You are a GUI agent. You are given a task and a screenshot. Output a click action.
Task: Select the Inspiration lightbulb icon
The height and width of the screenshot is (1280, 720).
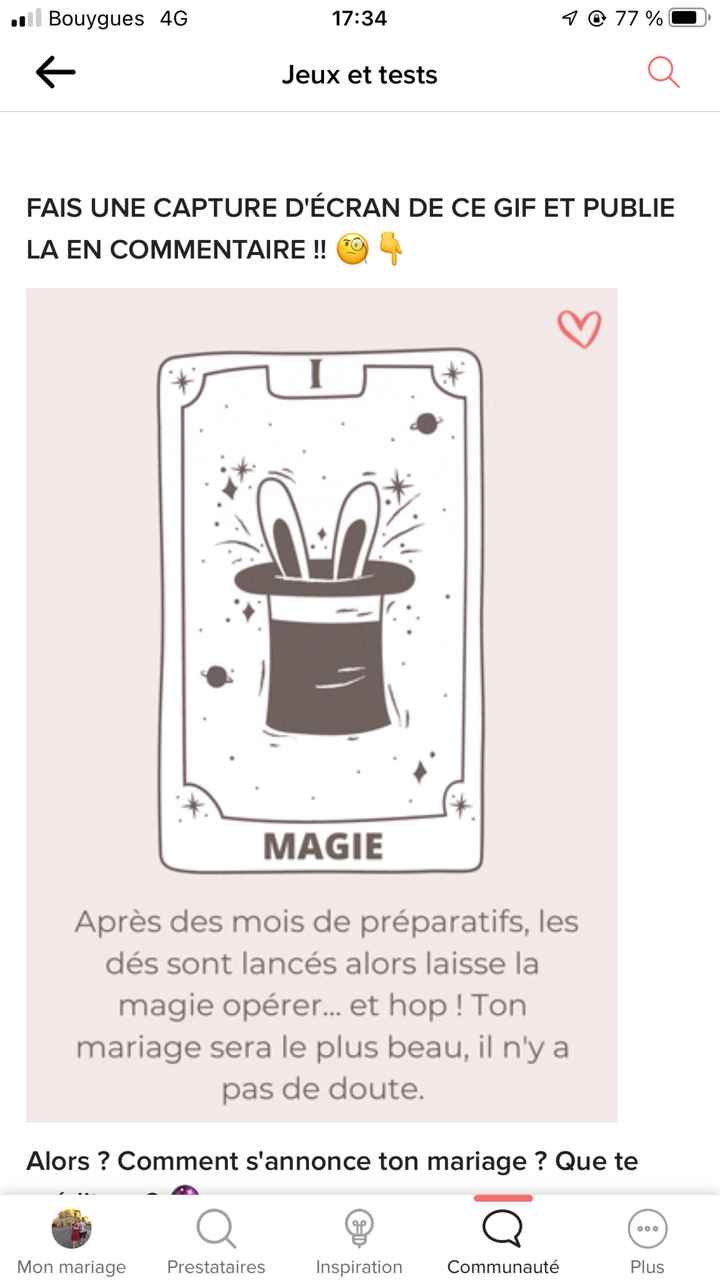[x=359, y=1228]
